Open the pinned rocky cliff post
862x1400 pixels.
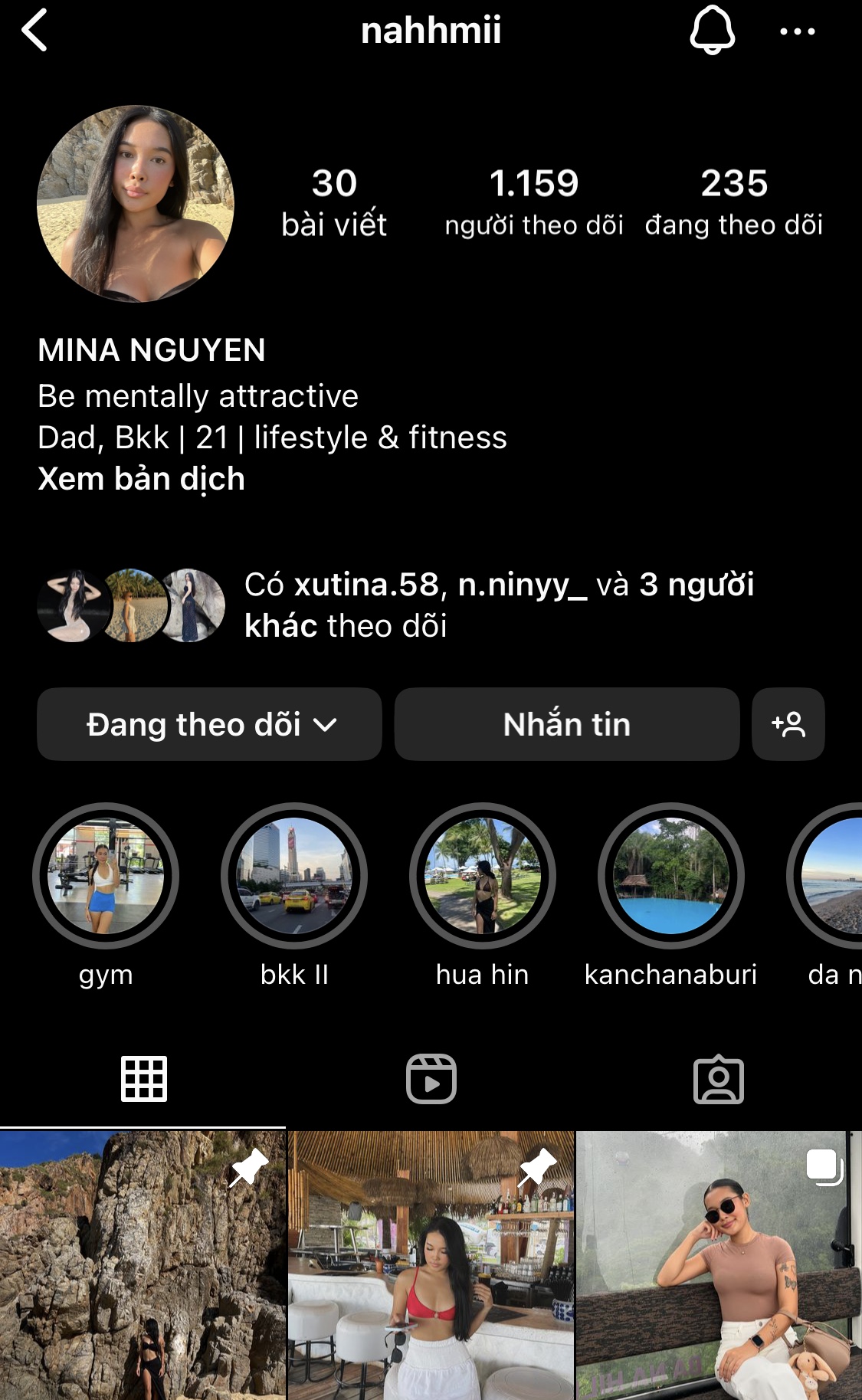tap(143, 1264)
